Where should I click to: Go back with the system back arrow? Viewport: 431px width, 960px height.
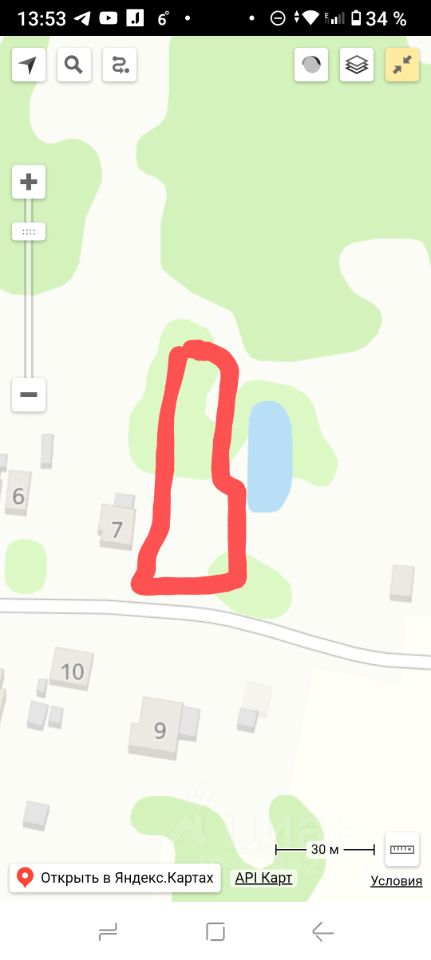(x=323, y=931)
